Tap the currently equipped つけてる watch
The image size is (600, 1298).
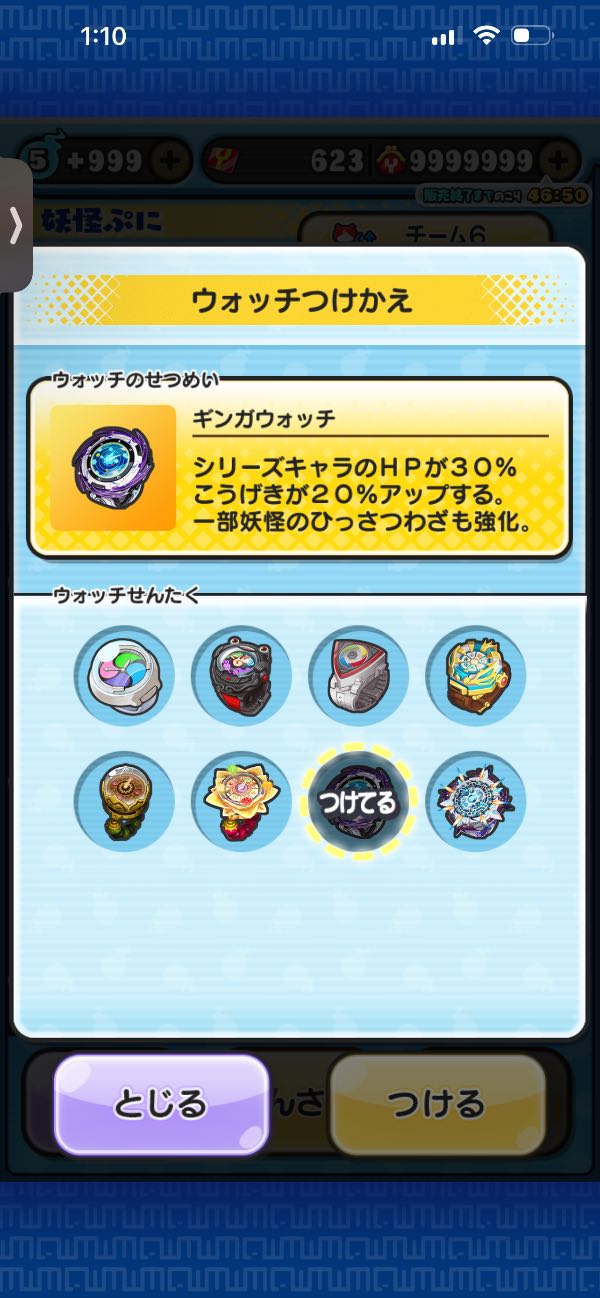tap(358, 802)
